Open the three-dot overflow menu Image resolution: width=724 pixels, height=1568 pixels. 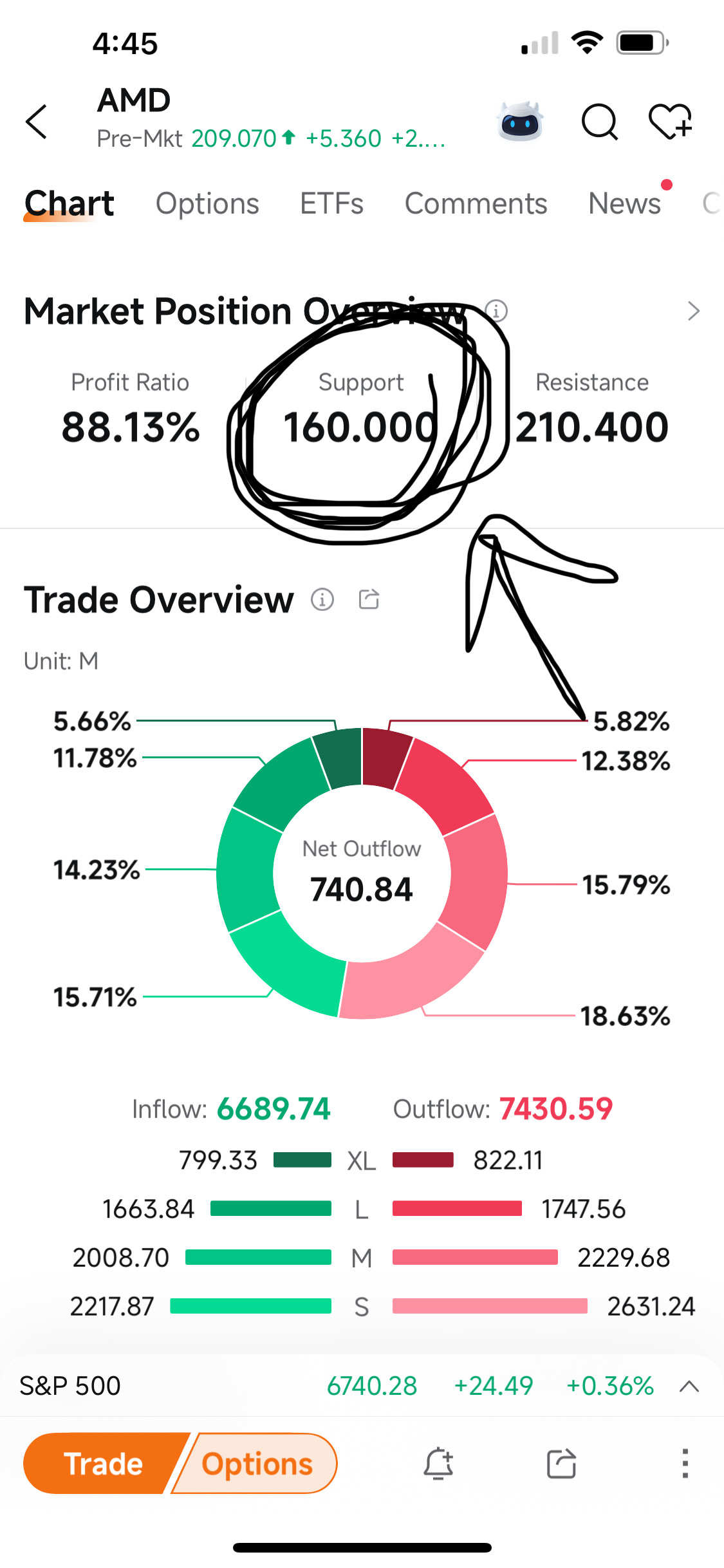coord(685,1464)
